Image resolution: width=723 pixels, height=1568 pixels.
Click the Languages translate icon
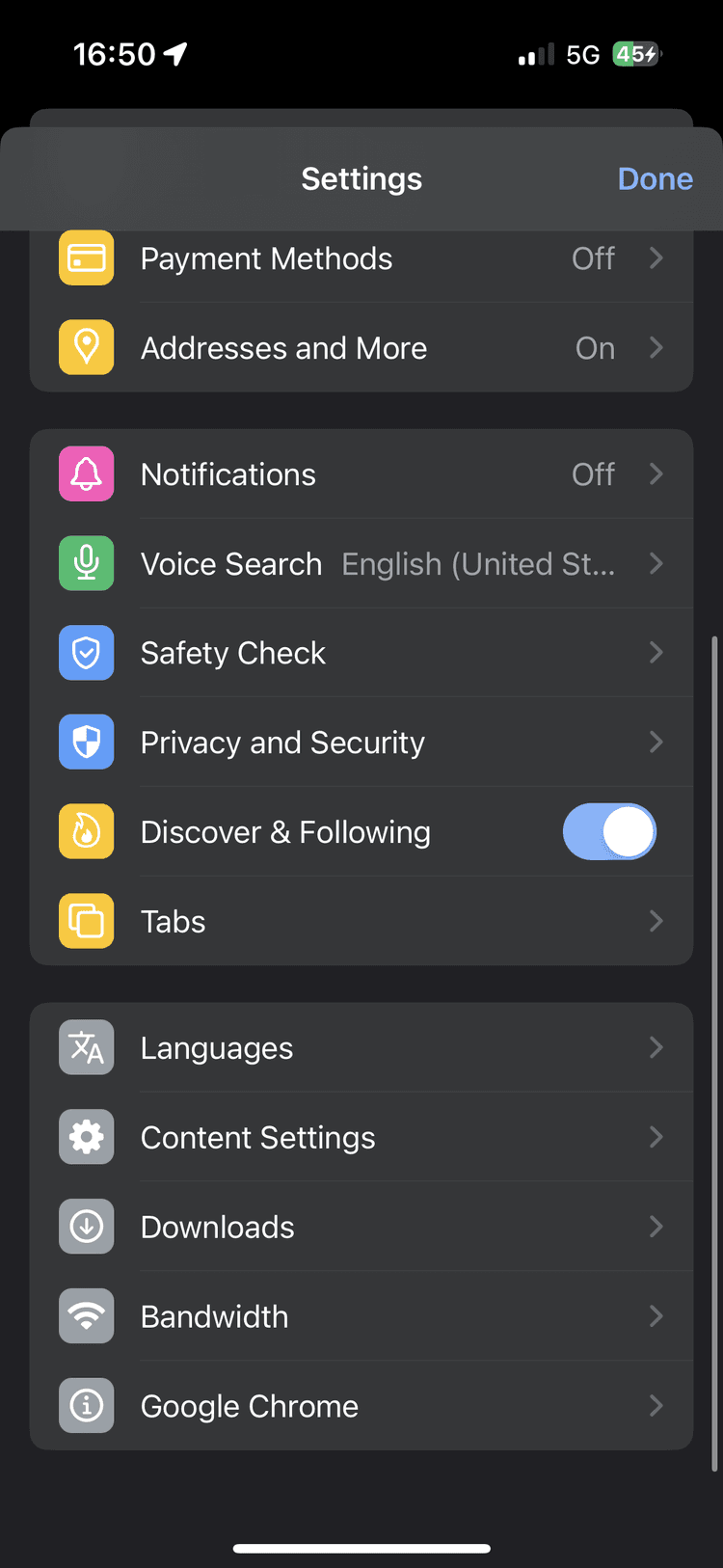[x=86, y=1047]
